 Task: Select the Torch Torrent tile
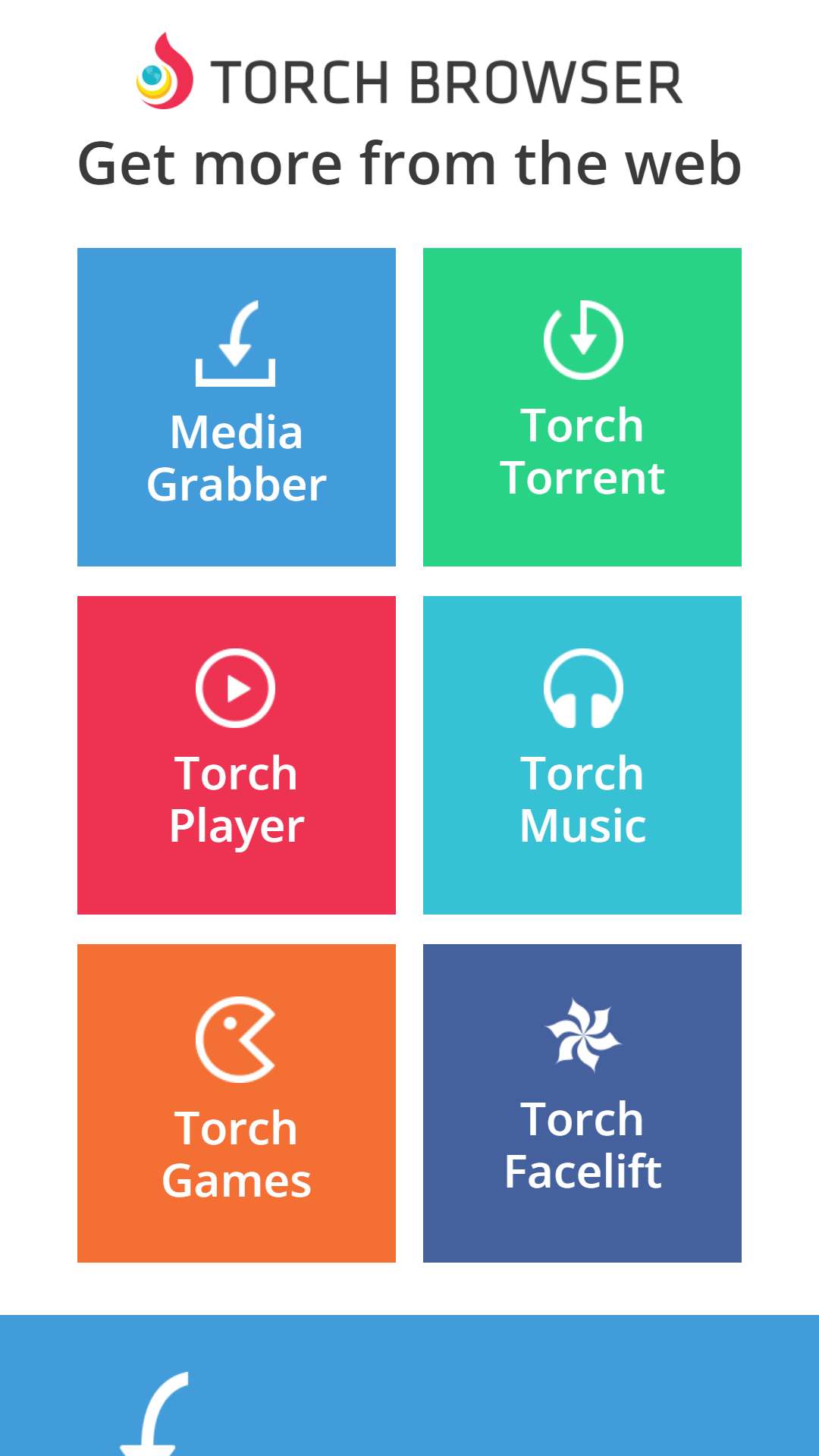click(582, 407)
